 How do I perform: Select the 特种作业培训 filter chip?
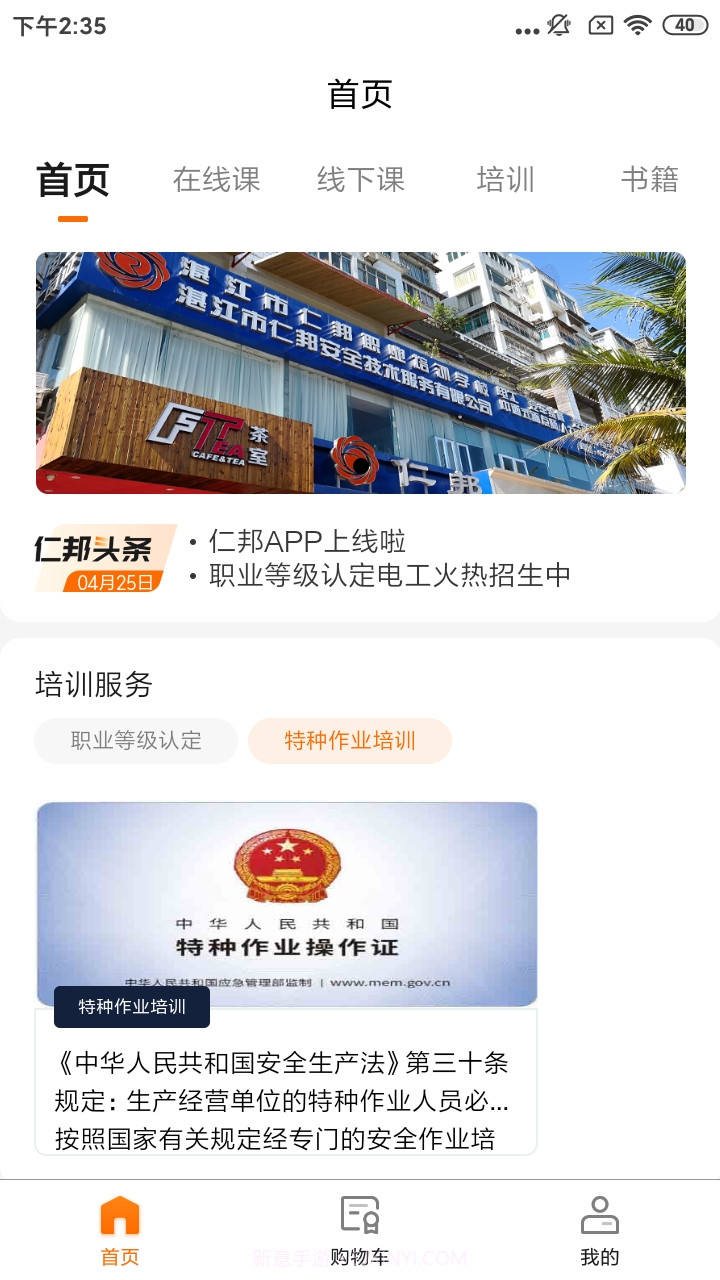[348, 740]
